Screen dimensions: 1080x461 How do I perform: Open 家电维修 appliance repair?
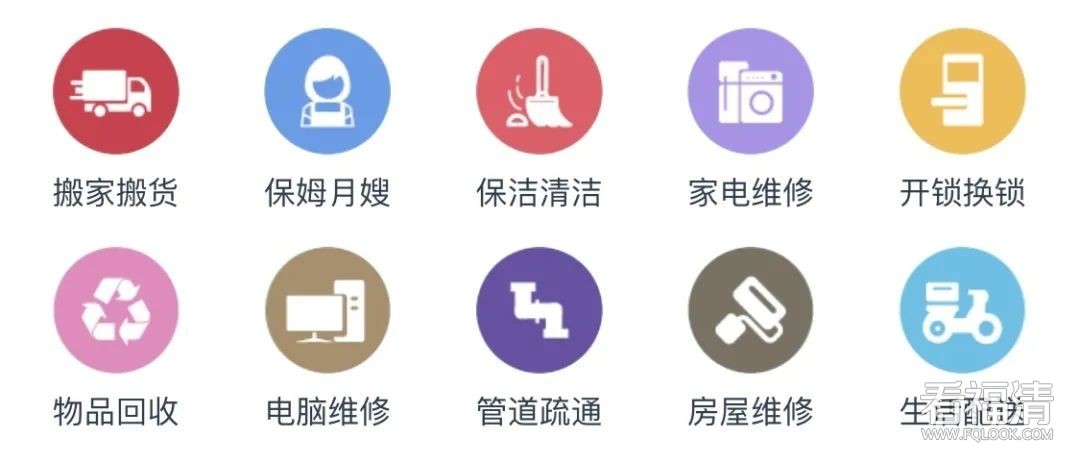point(750,92)
